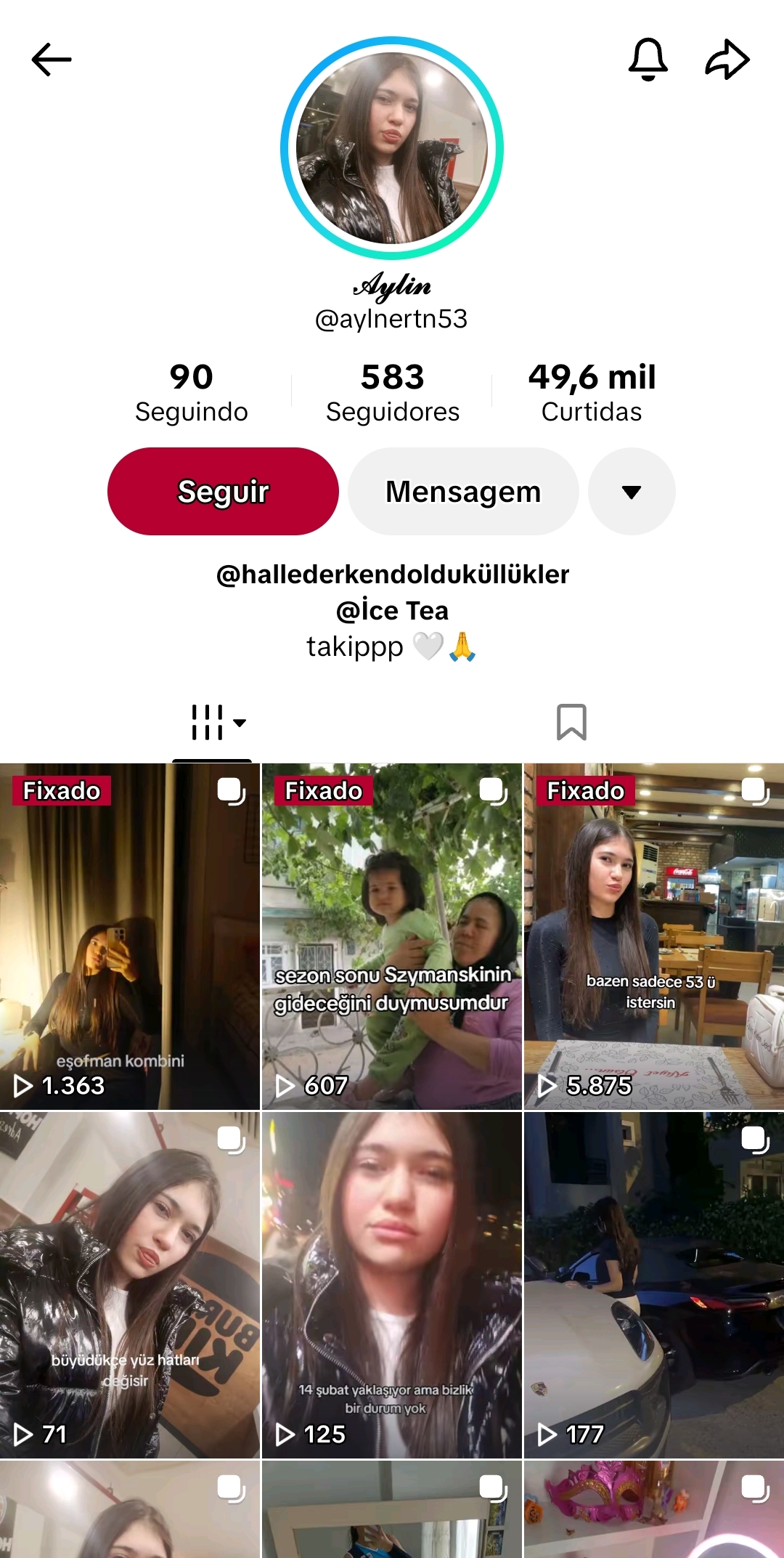The width and height of the screenshot is (784, 1558).
Task: Follow Aylin with the Seguir button
Action: 223,492
